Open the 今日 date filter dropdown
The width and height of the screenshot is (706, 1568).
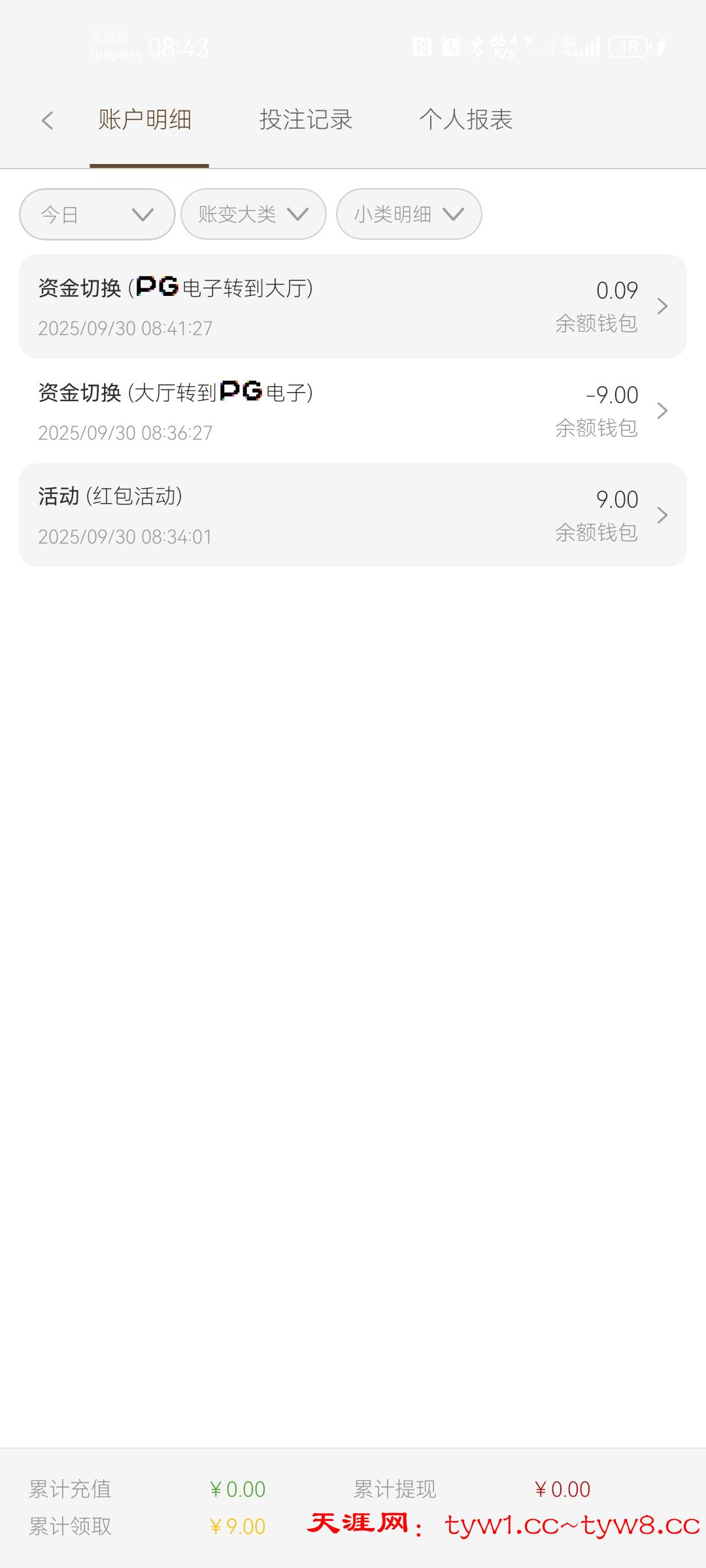(95, 214)
